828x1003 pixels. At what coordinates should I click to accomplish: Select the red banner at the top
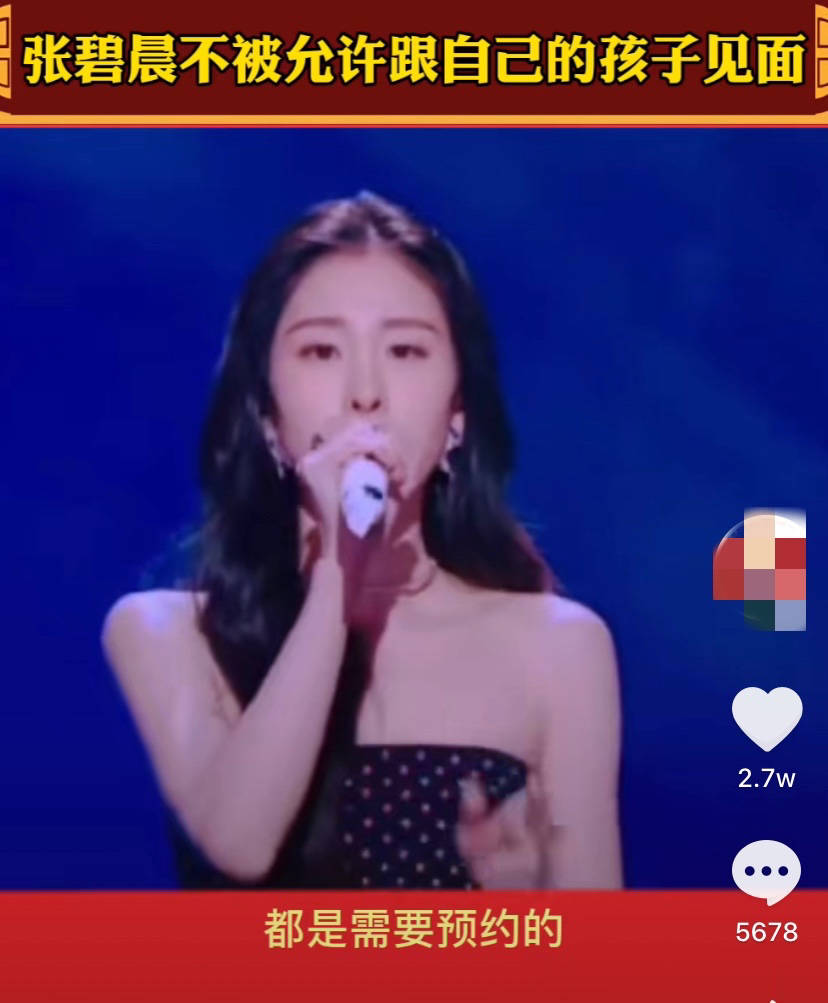pos(414,62)
